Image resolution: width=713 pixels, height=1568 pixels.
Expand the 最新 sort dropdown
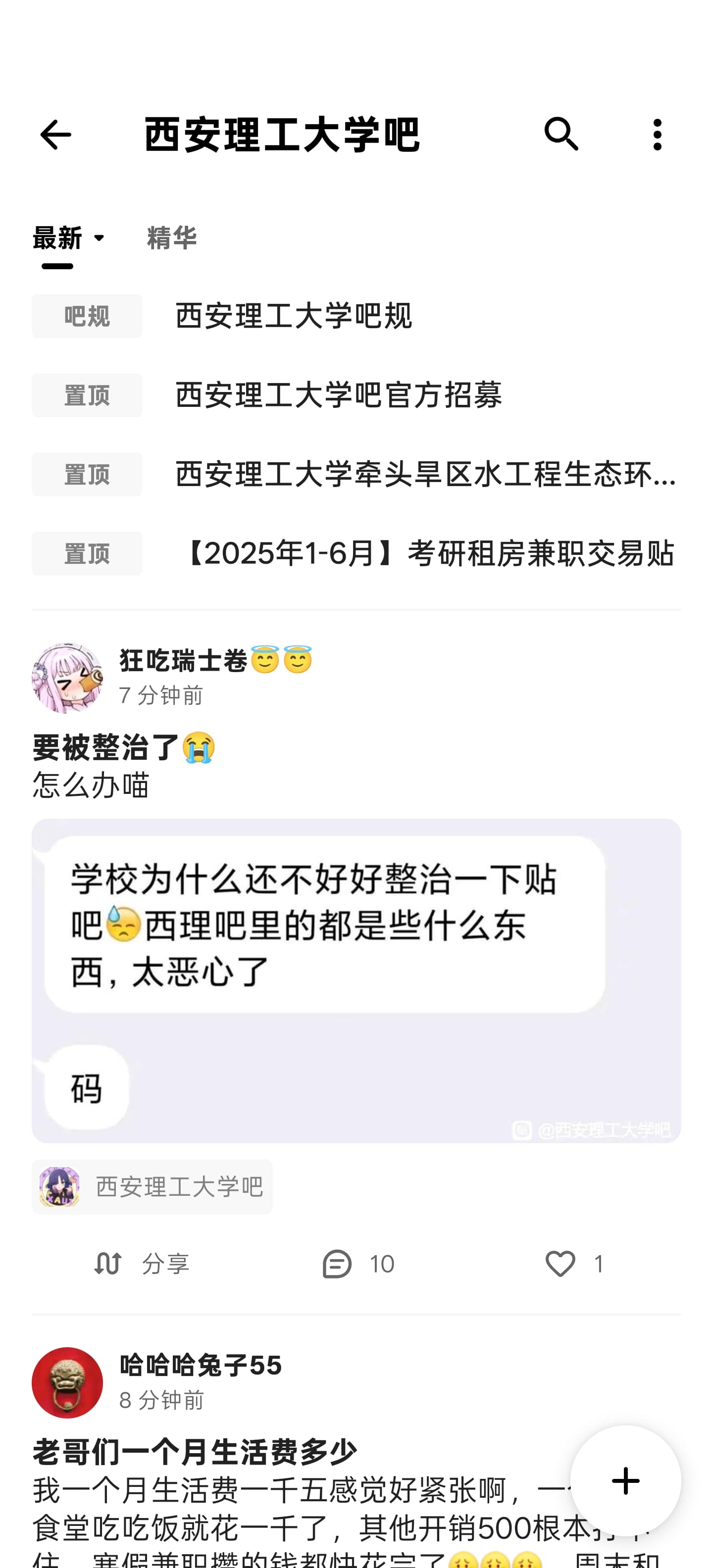tap(69, 238)
